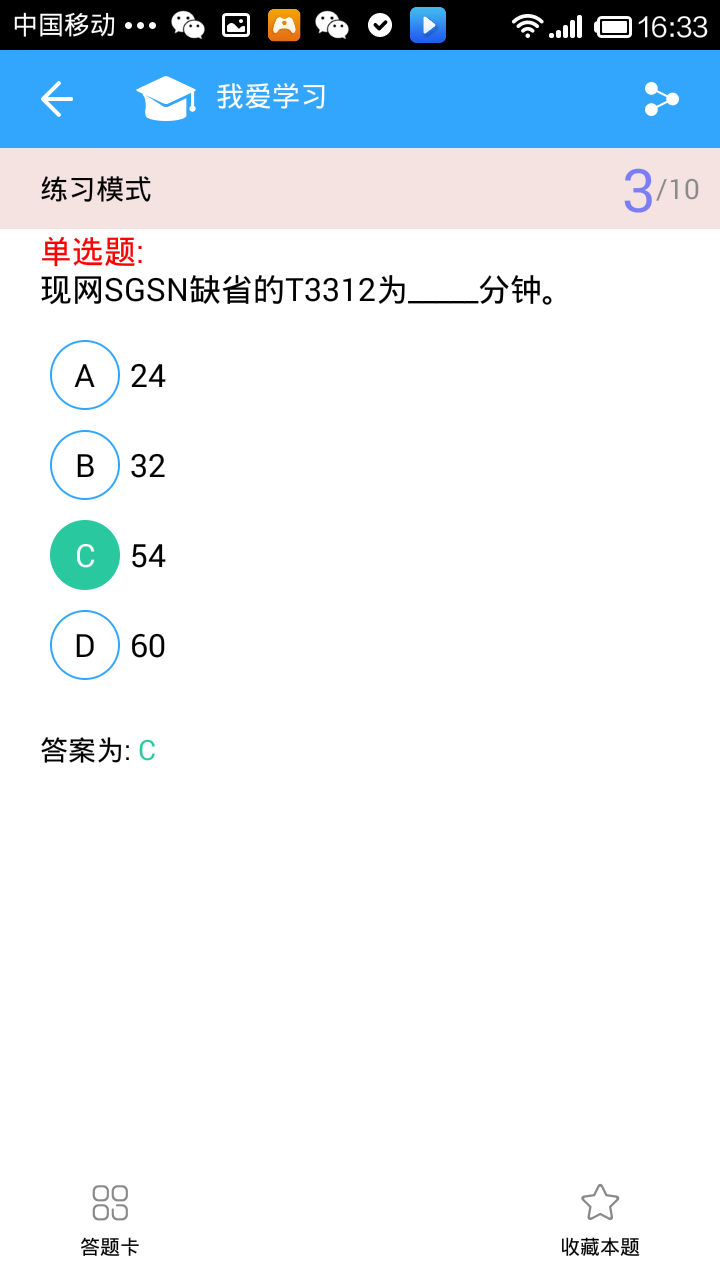Open the answer card via the grid icon
Image resolution: width=720 pixels, height=1280 pixels.
(109, 1203)
